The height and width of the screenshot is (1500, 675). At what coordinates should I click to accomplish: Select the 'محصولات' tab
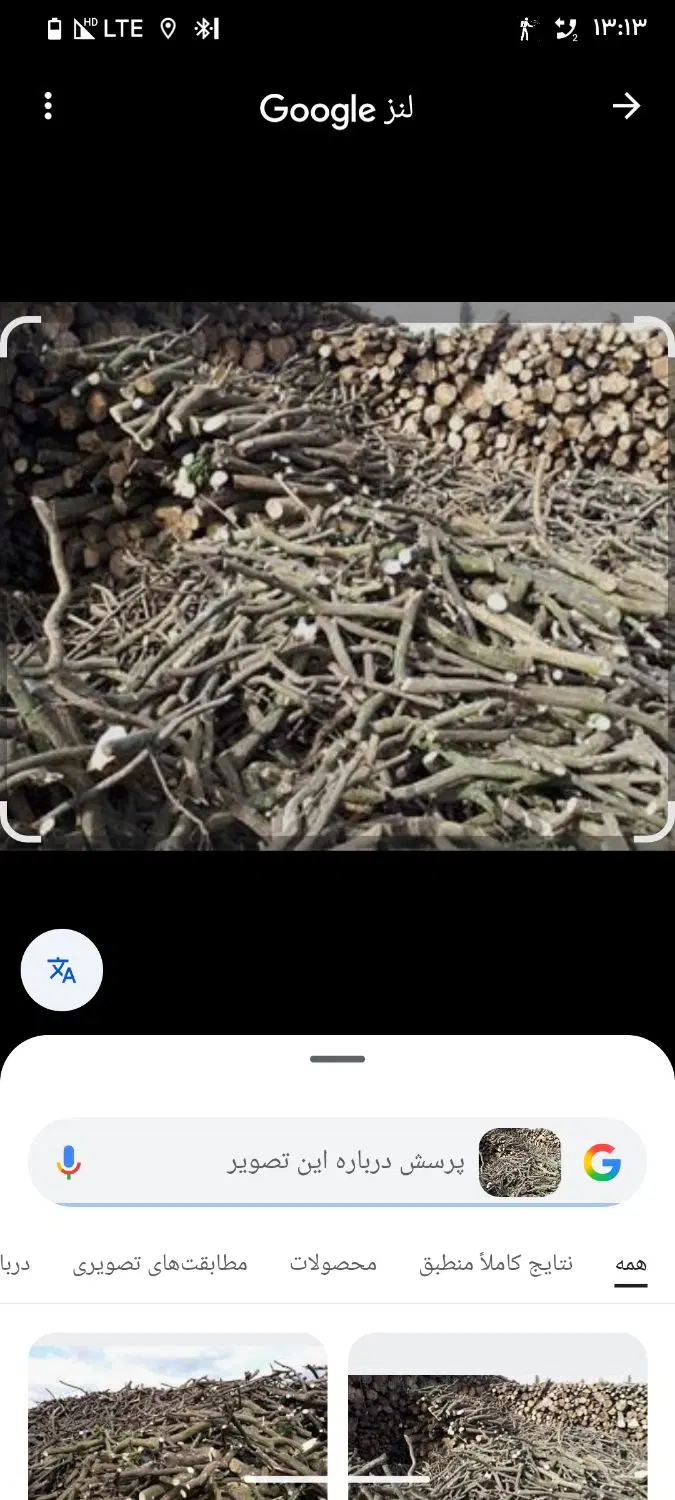pos(334,1264)
